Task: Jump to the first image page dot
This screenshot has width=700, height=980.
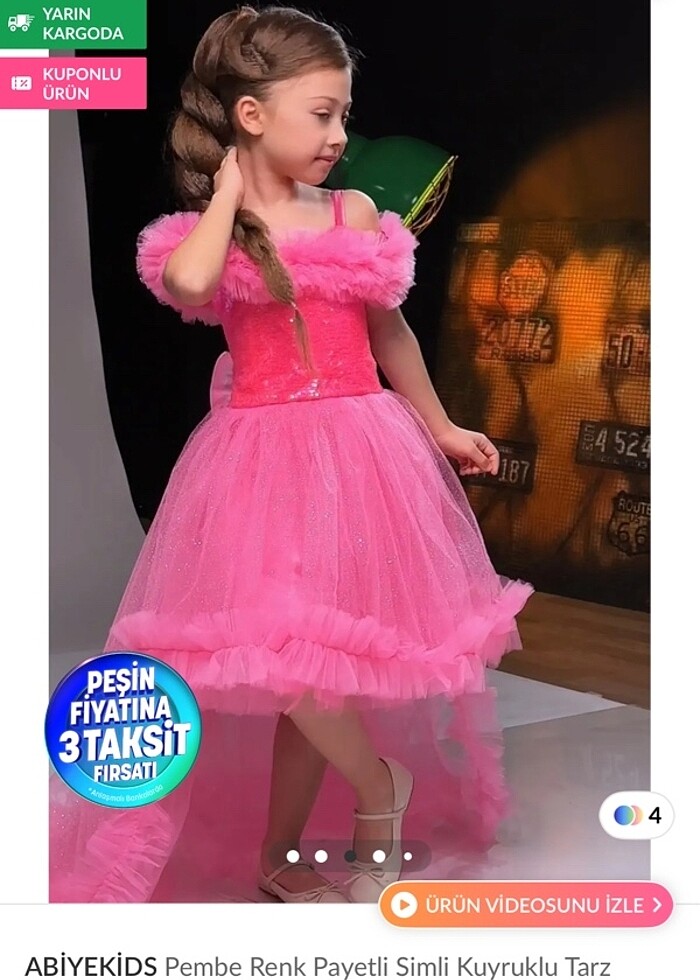Action: point(293,856)
